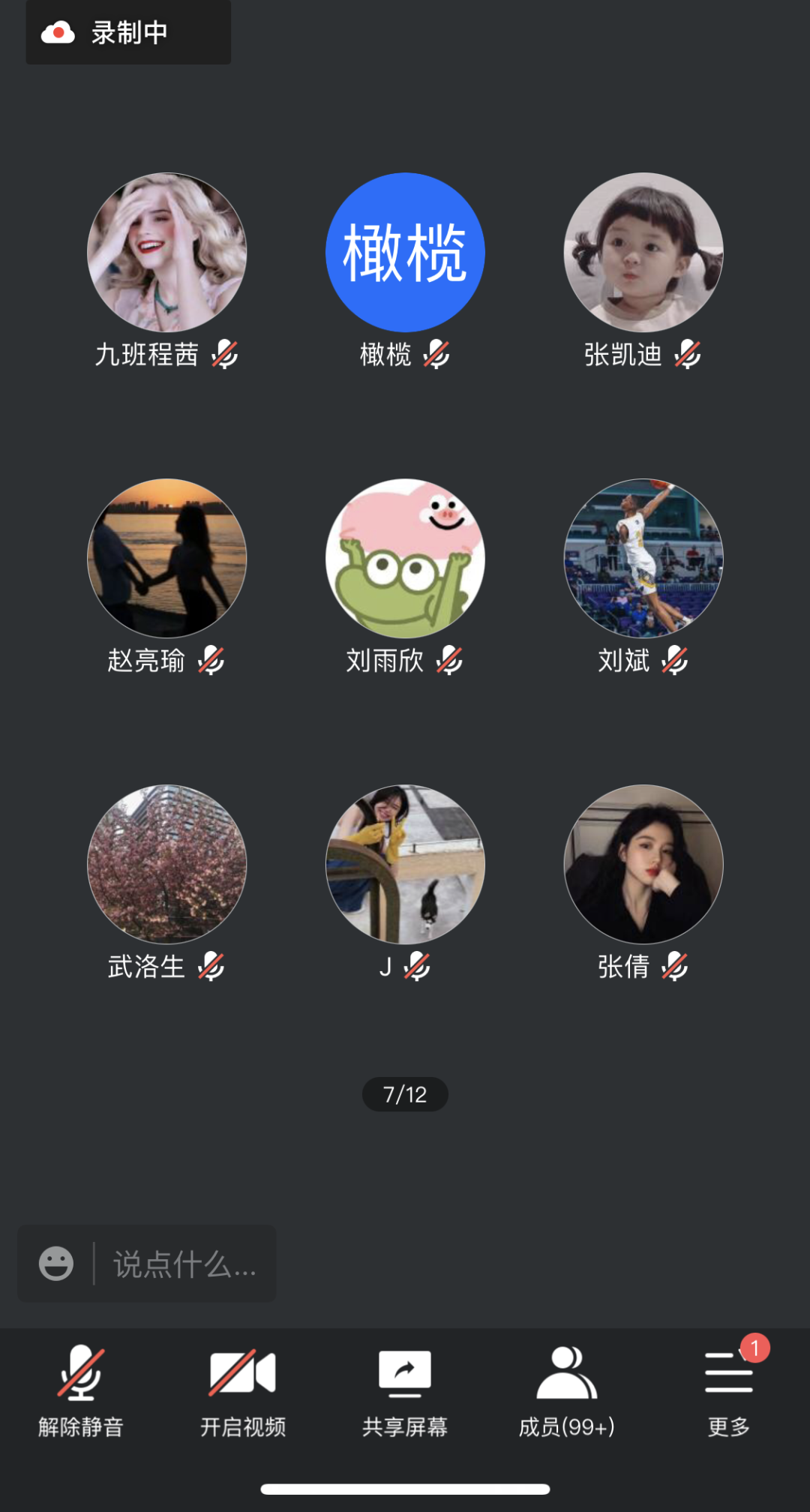Select participant 九班程茜's avatar
810x1512 pixels.
166,253
